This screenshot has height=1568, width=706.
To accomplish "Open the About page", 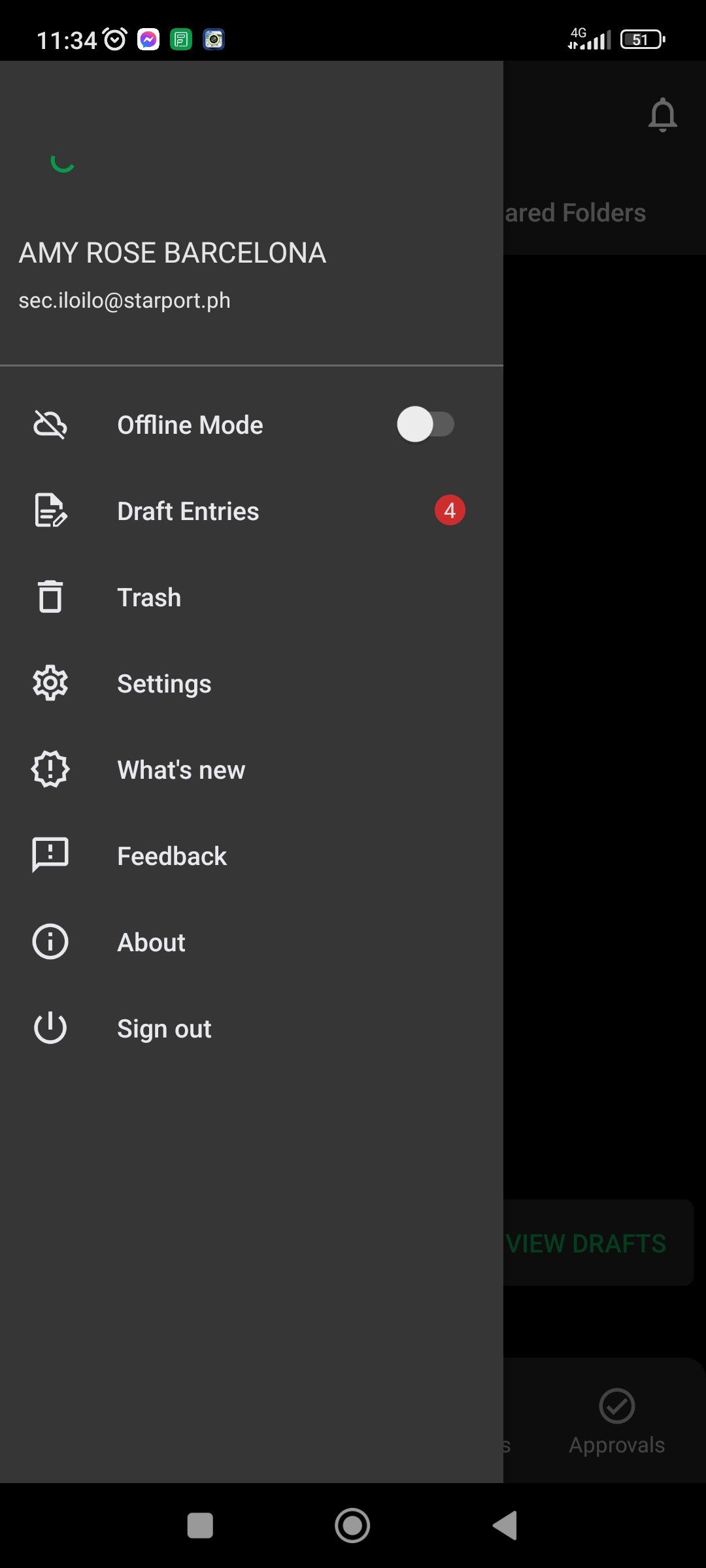I will (x=151, y=942).
